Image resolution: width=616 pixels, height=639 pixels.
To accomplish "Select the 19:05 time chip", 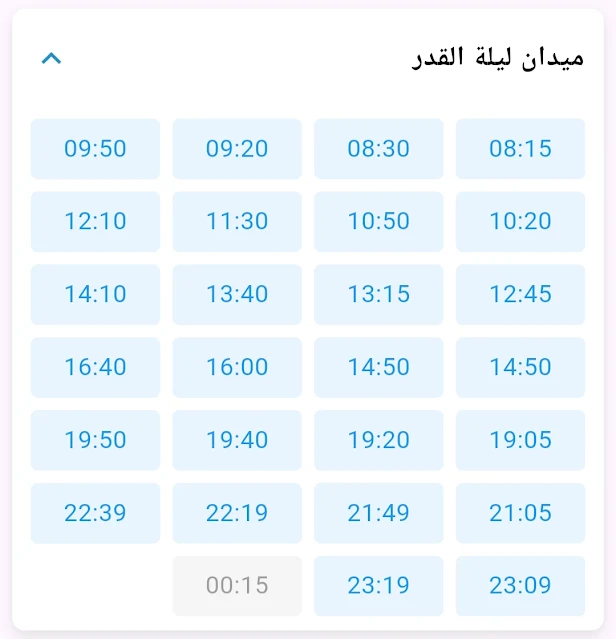I will [x=520, y=441].
